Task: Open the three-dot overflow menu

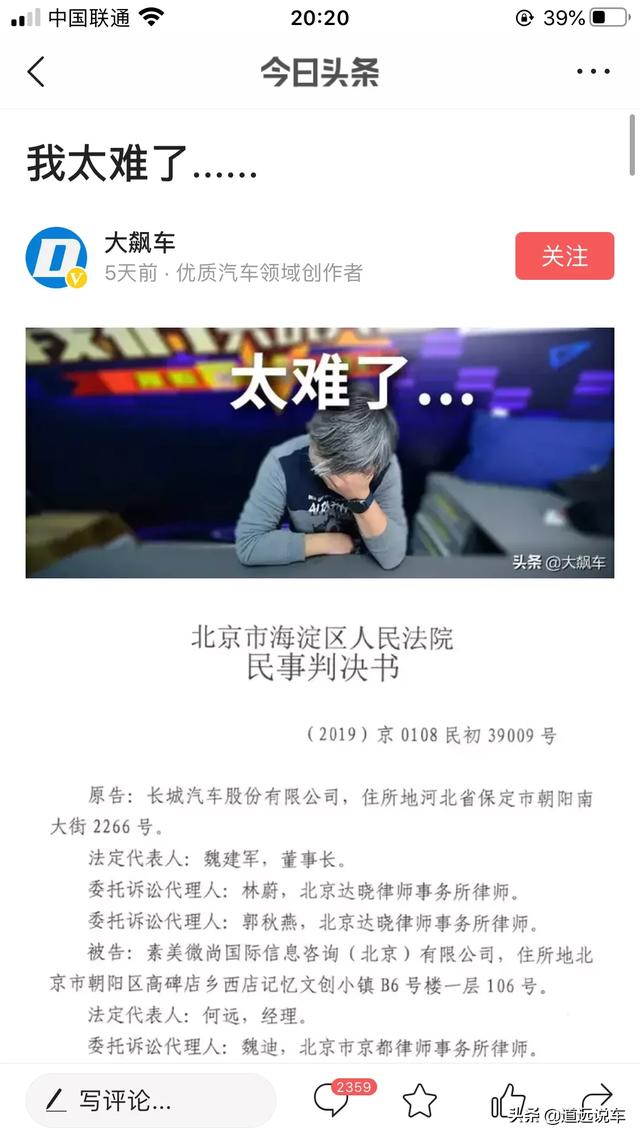Action: (593, 72)
